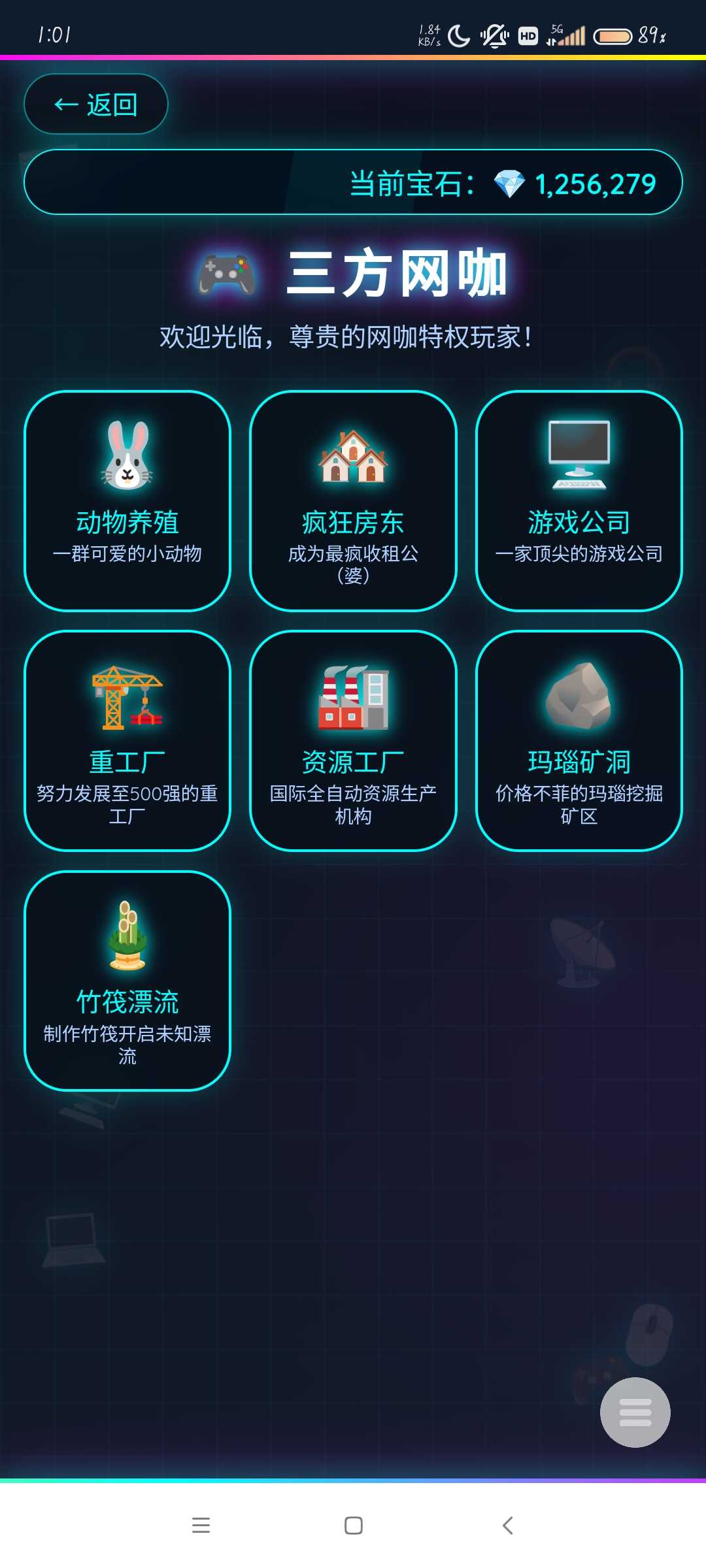Select the 游戏公司 card
Screen dimensions: 706x1568
click(x=579, y=501)
